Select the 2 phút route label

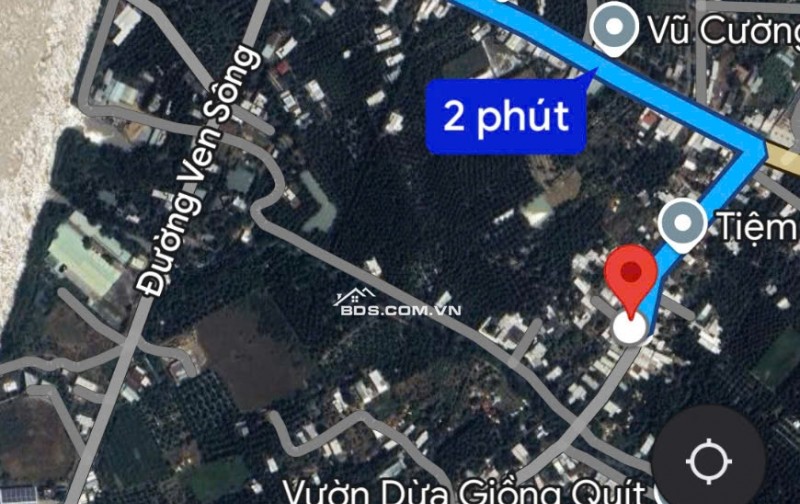(x=506, y=117)
